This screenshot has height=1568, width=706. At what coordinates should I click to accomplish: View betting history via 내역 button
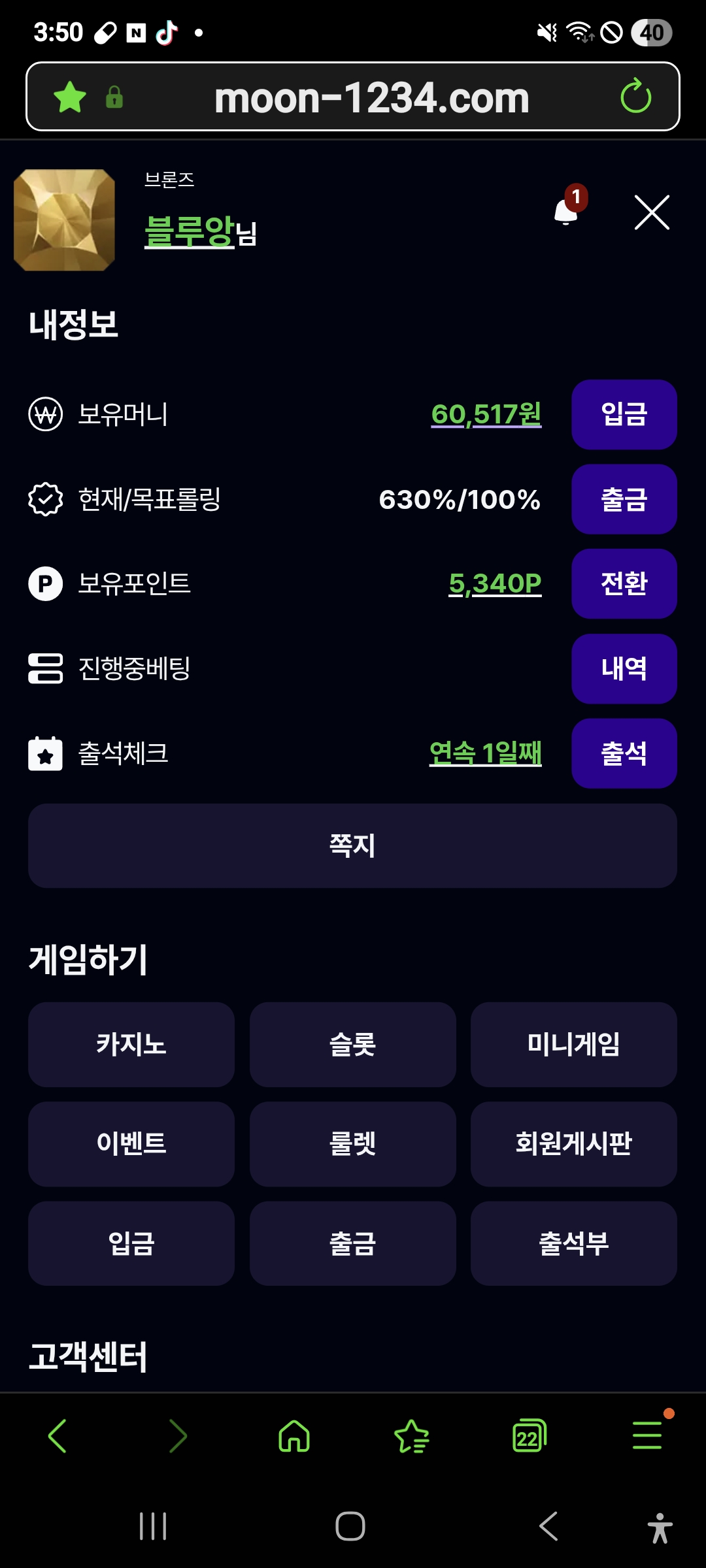624,668
